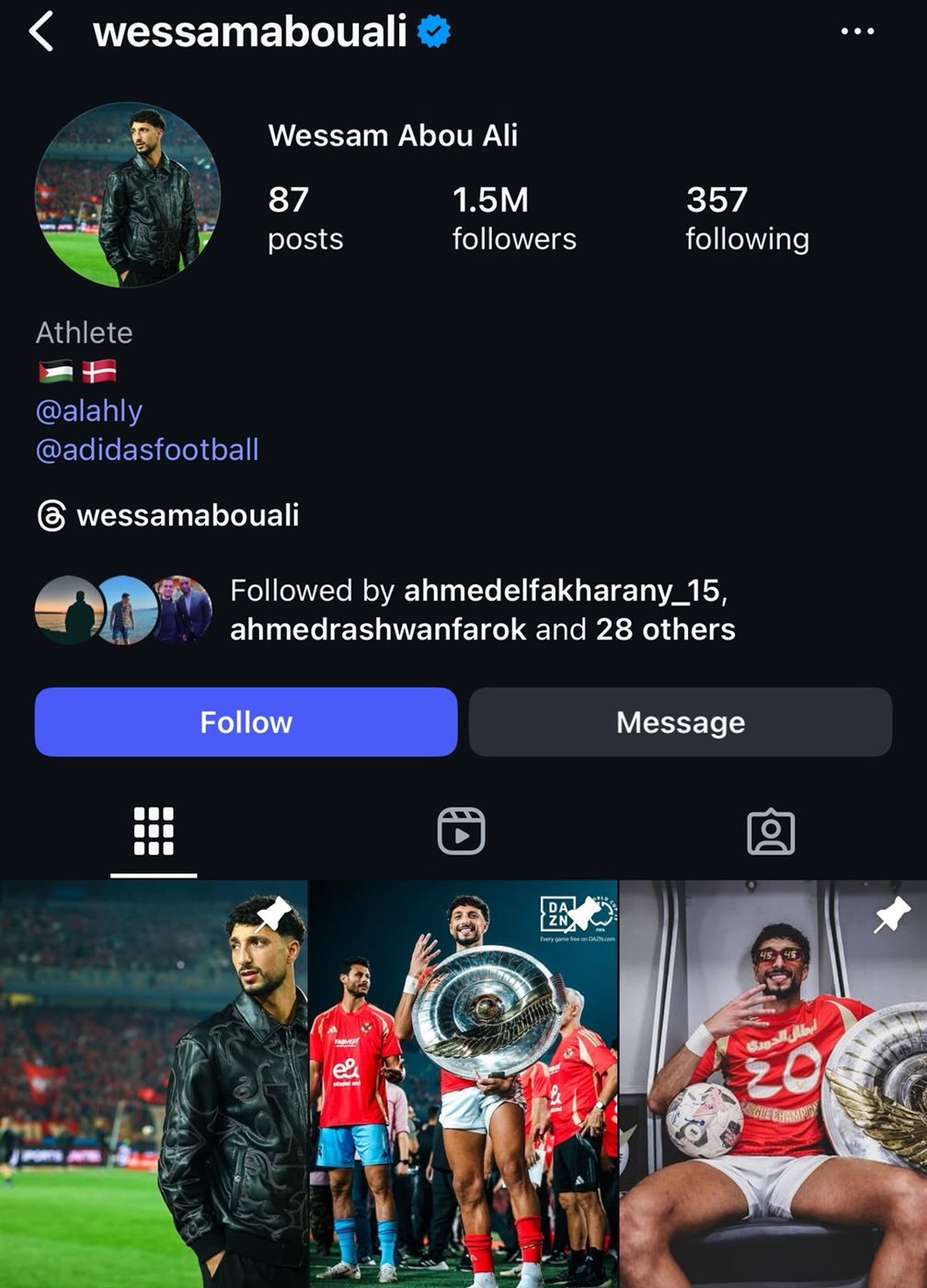927x1288 pixels.
Task: Follow Wessam Abou Ali
Action: (246, 722)
